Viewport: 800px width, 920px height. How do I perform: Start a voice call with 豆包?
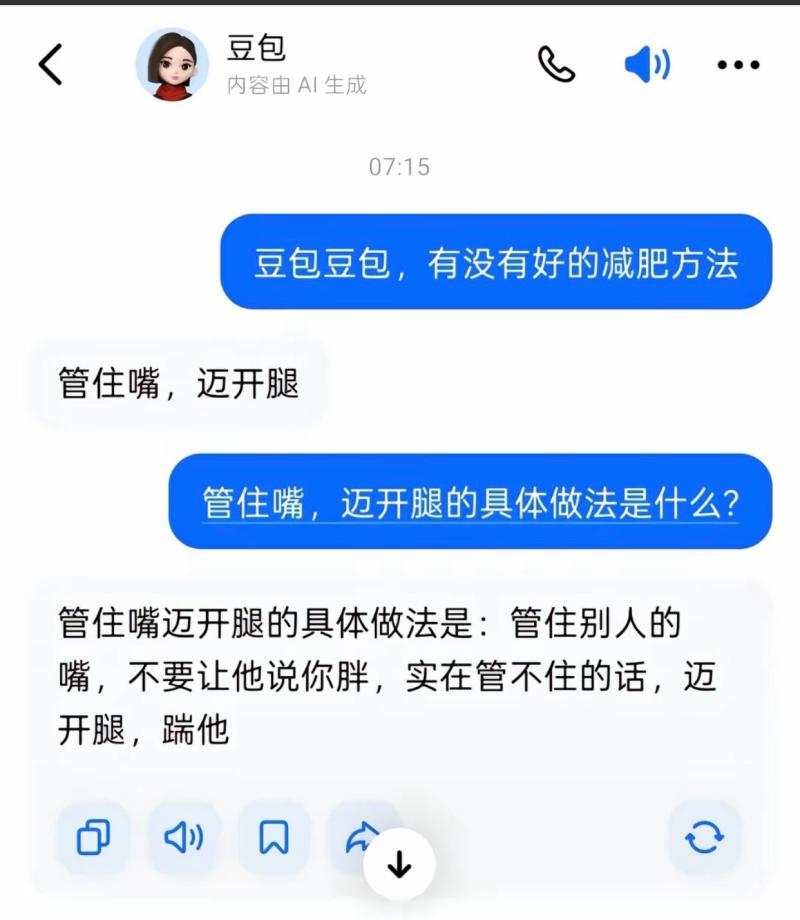(556, 65)
